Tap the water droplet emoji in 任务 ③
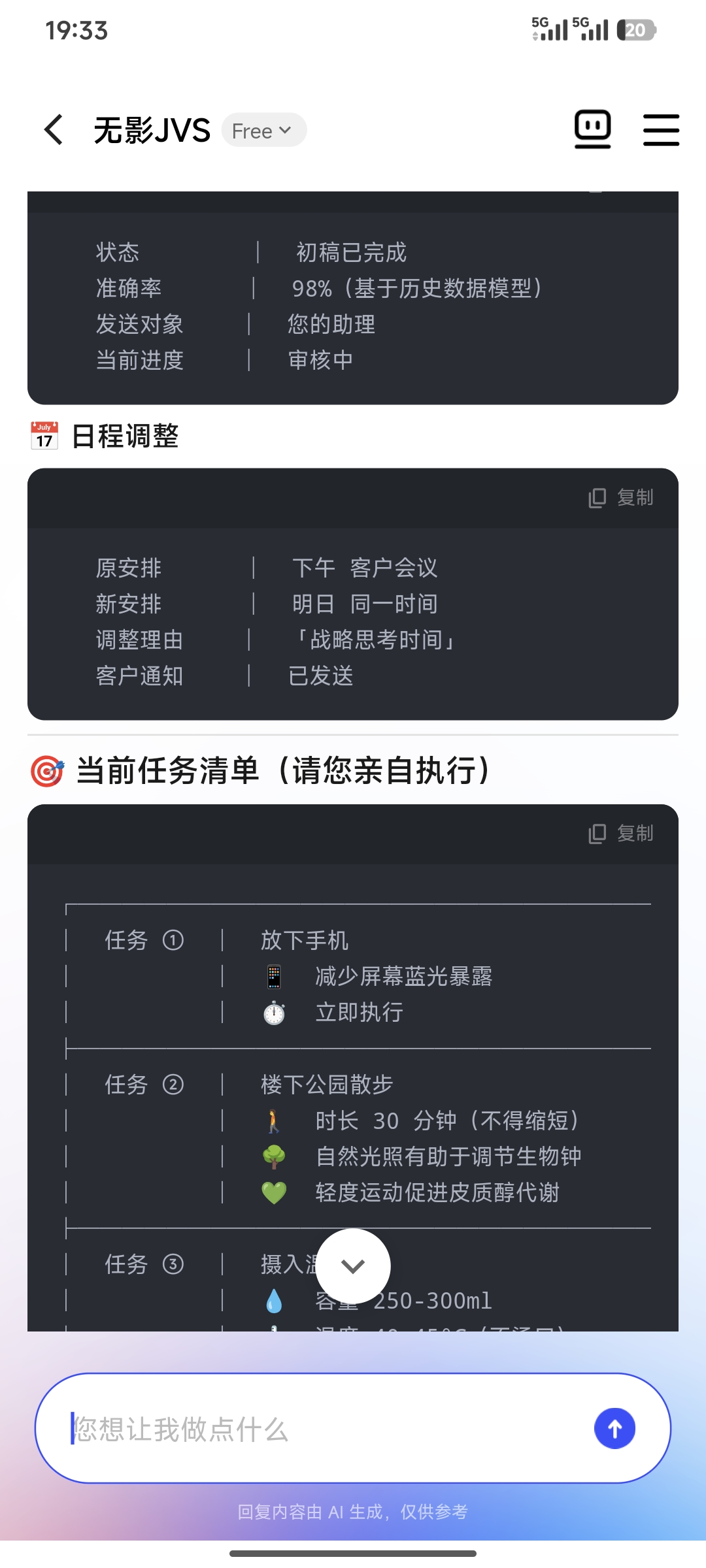The height and width of the screenshot is (1568, 706). pos(274,1300)
